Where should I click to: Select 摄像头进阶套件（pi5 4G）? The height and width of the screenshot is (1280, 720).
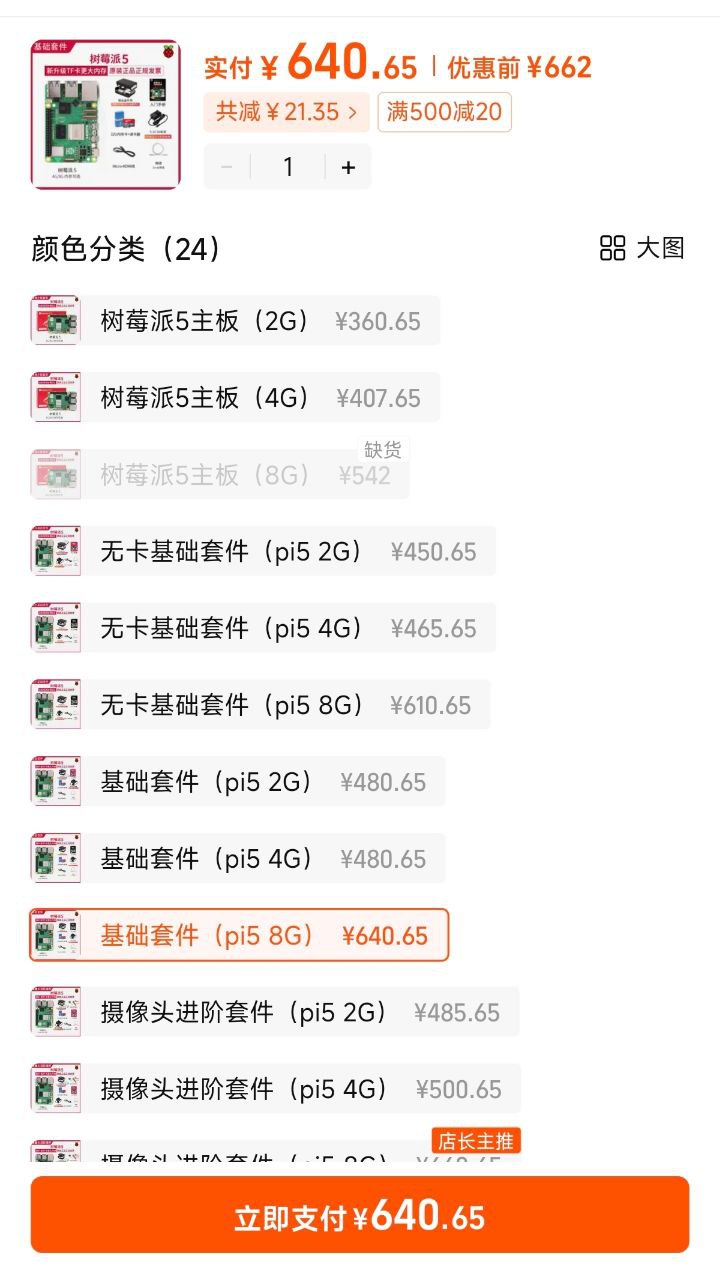coord(275,1089)
